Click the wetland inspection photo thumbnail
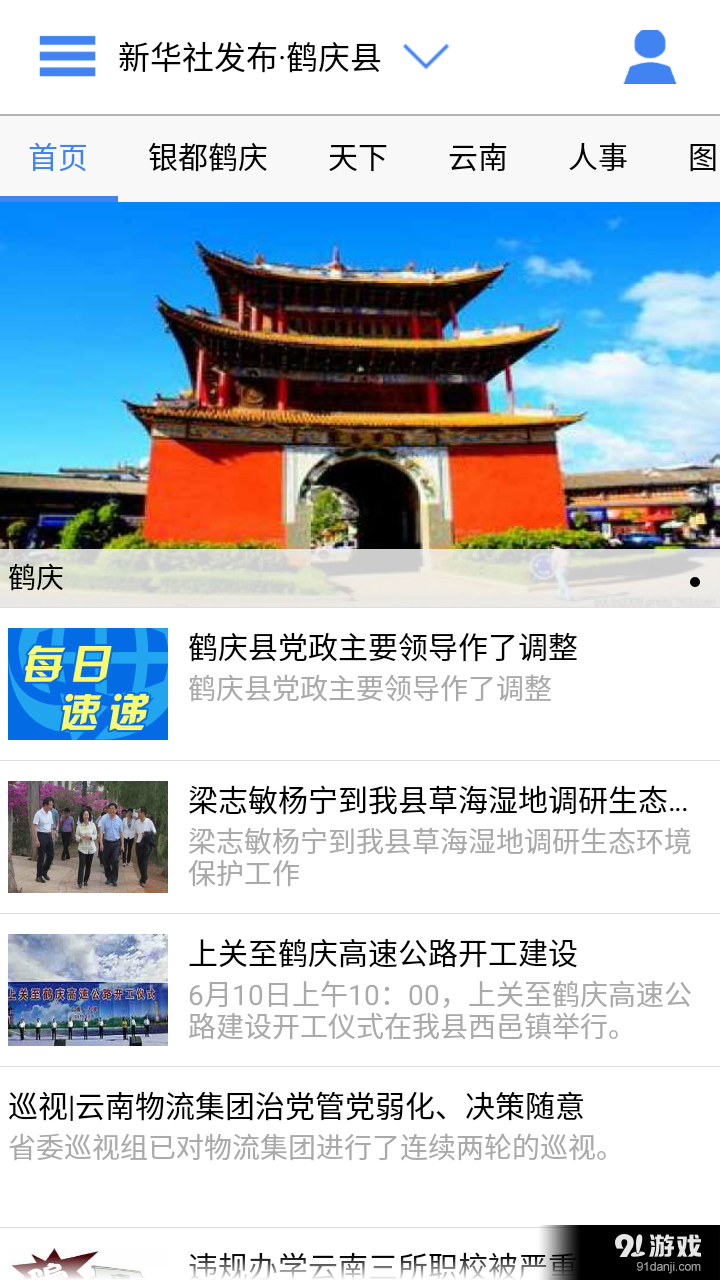The height and width of the screenshot is (1280, 720). (x=87, y=837)
